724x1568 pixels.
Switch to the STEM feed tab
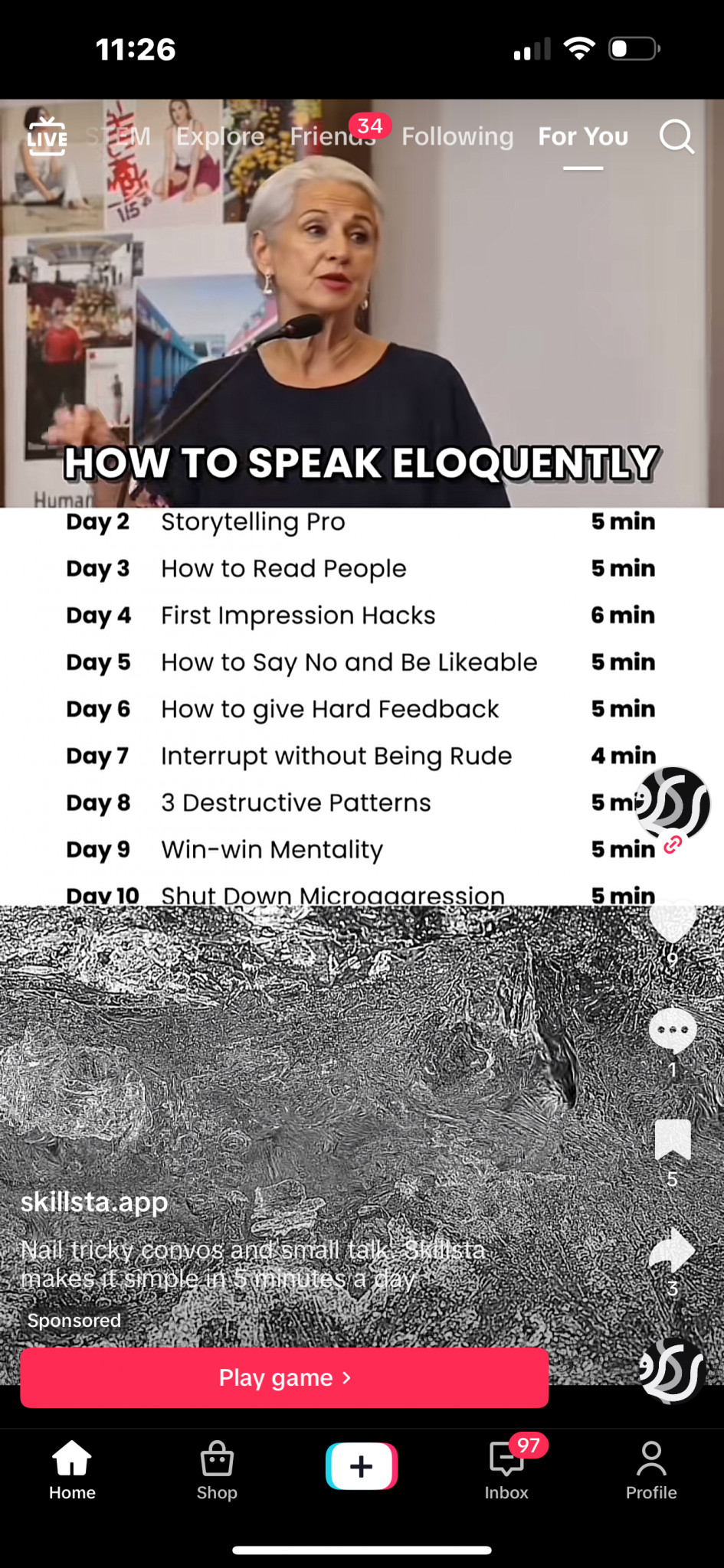point(118,136)
